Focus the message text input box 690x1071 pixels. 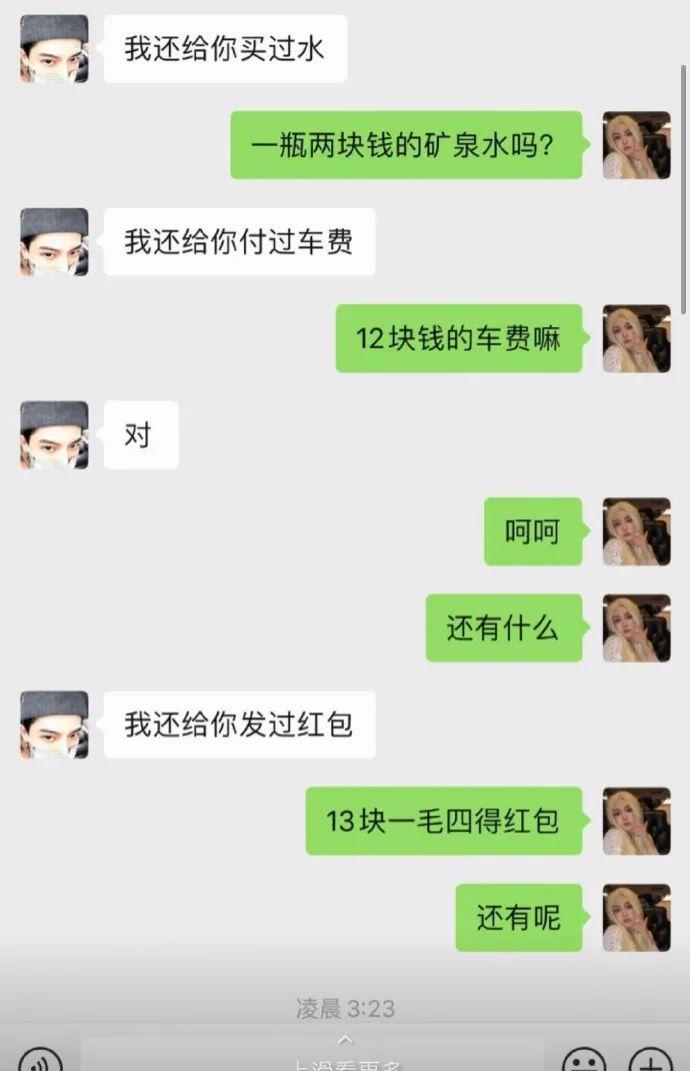point(310,1058)
